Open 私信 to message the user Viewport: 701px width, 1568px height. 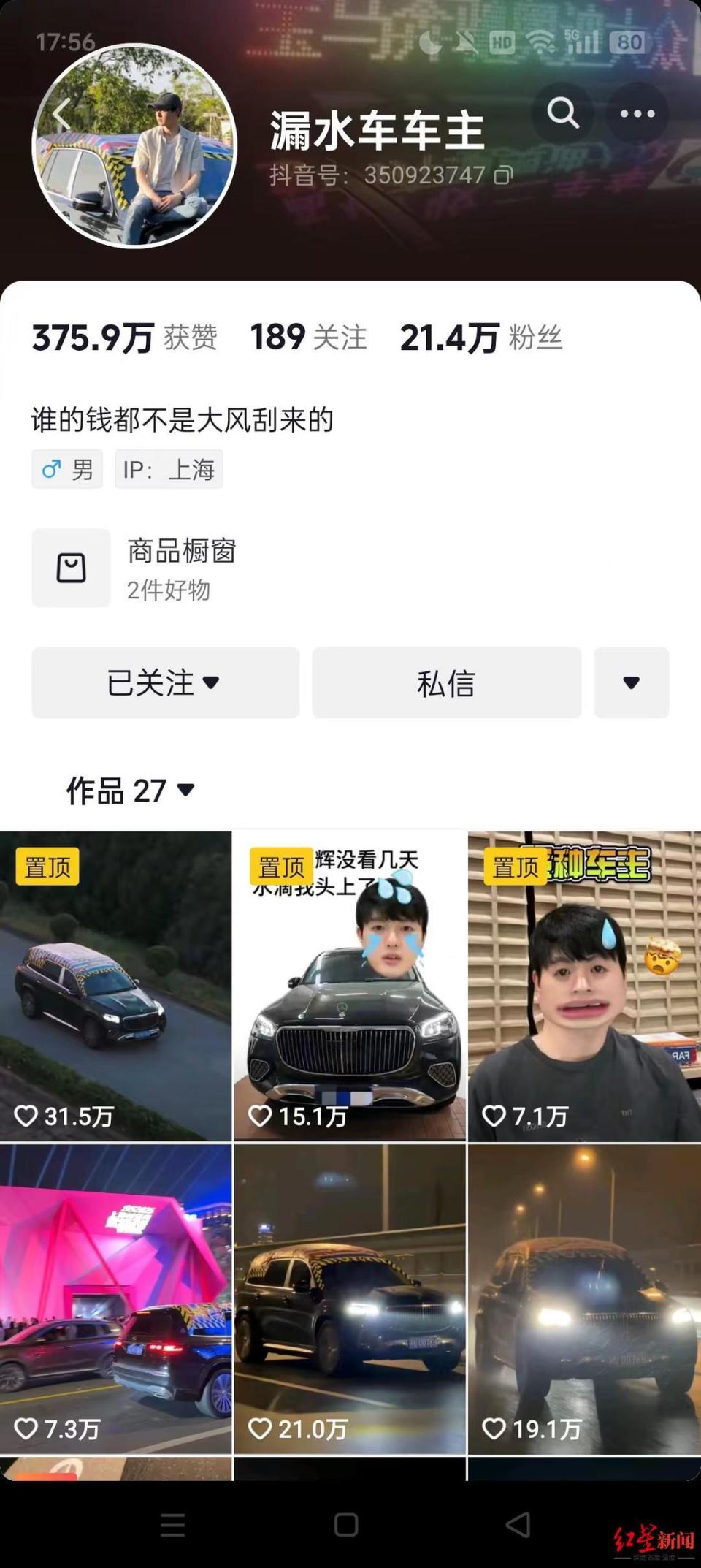coord(446,682)
